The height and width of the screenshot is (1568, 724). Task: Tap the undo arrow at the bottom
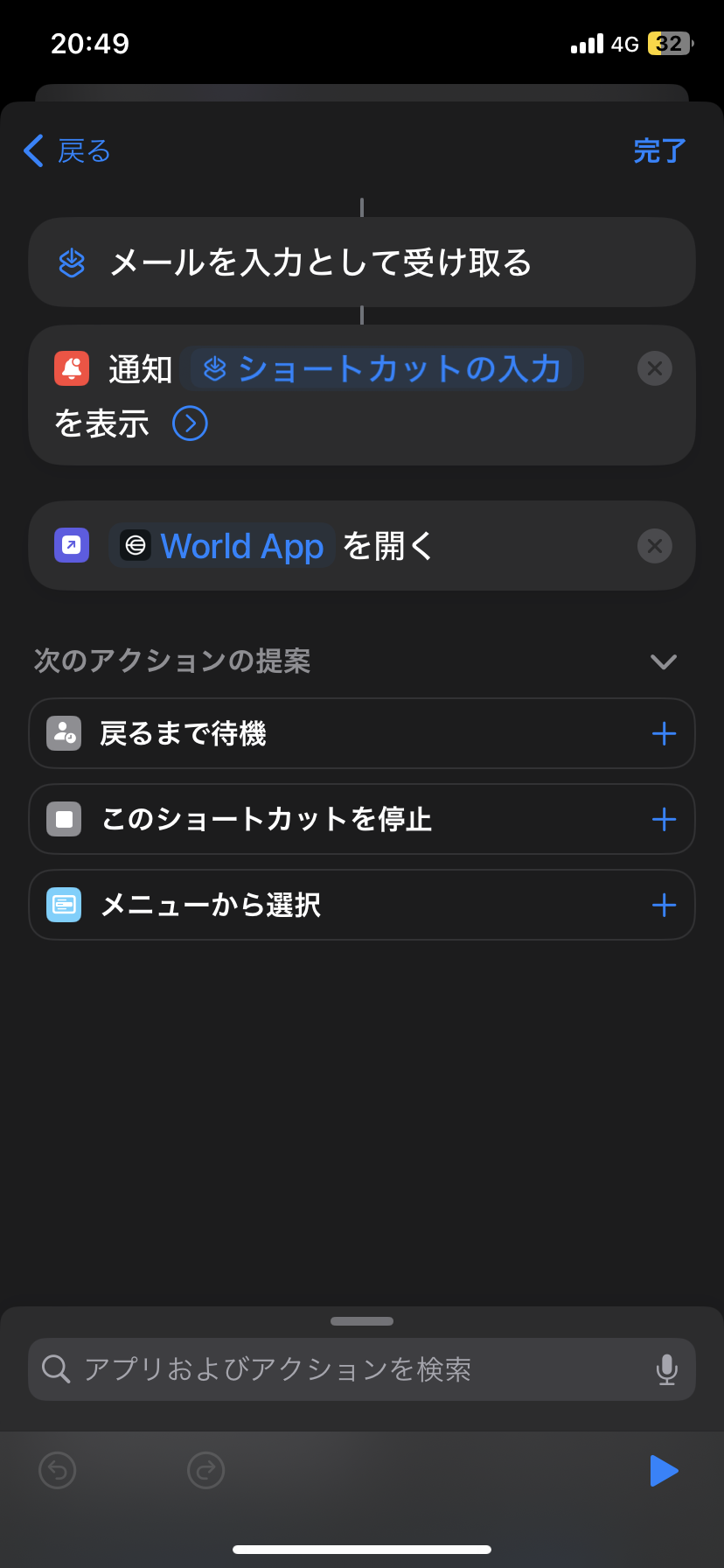point(57,1470)
